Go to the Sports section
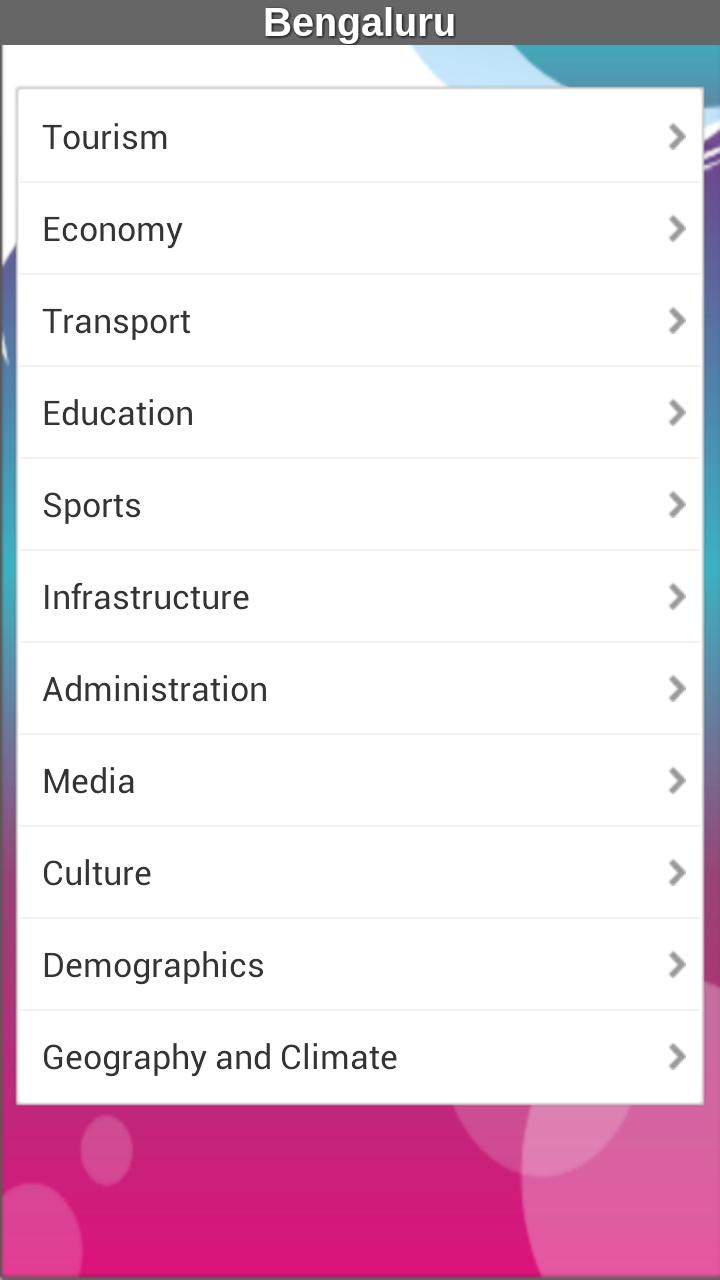Viewport: 720px width, 1280px height. 360,505
